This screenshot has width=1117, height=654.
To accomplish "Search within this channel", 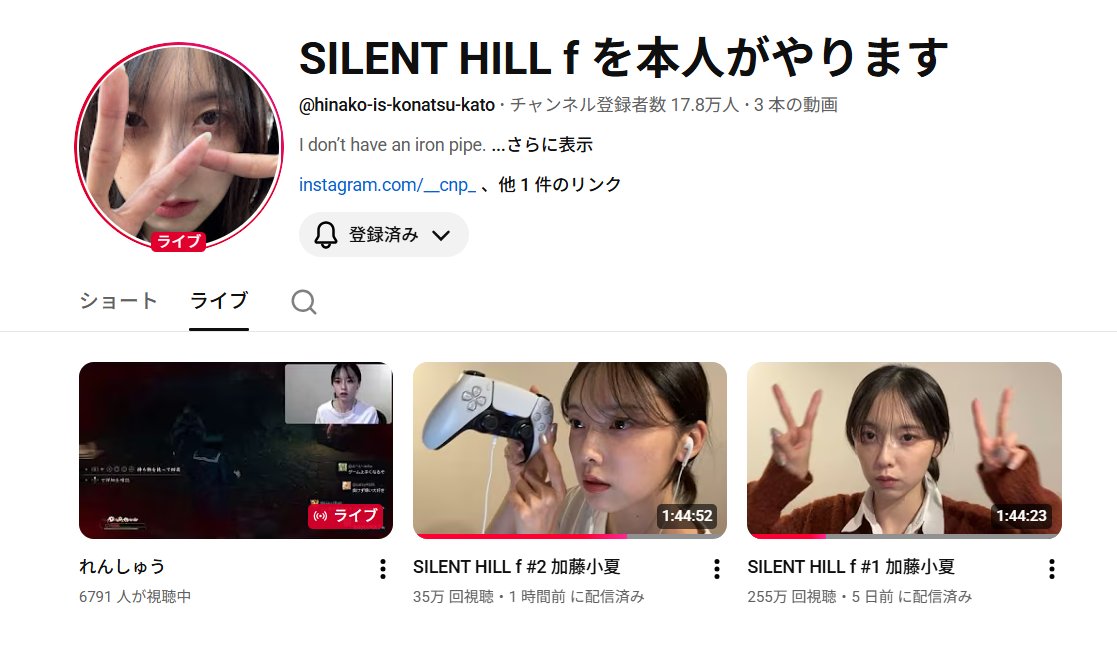I will (x=303, y=301).
